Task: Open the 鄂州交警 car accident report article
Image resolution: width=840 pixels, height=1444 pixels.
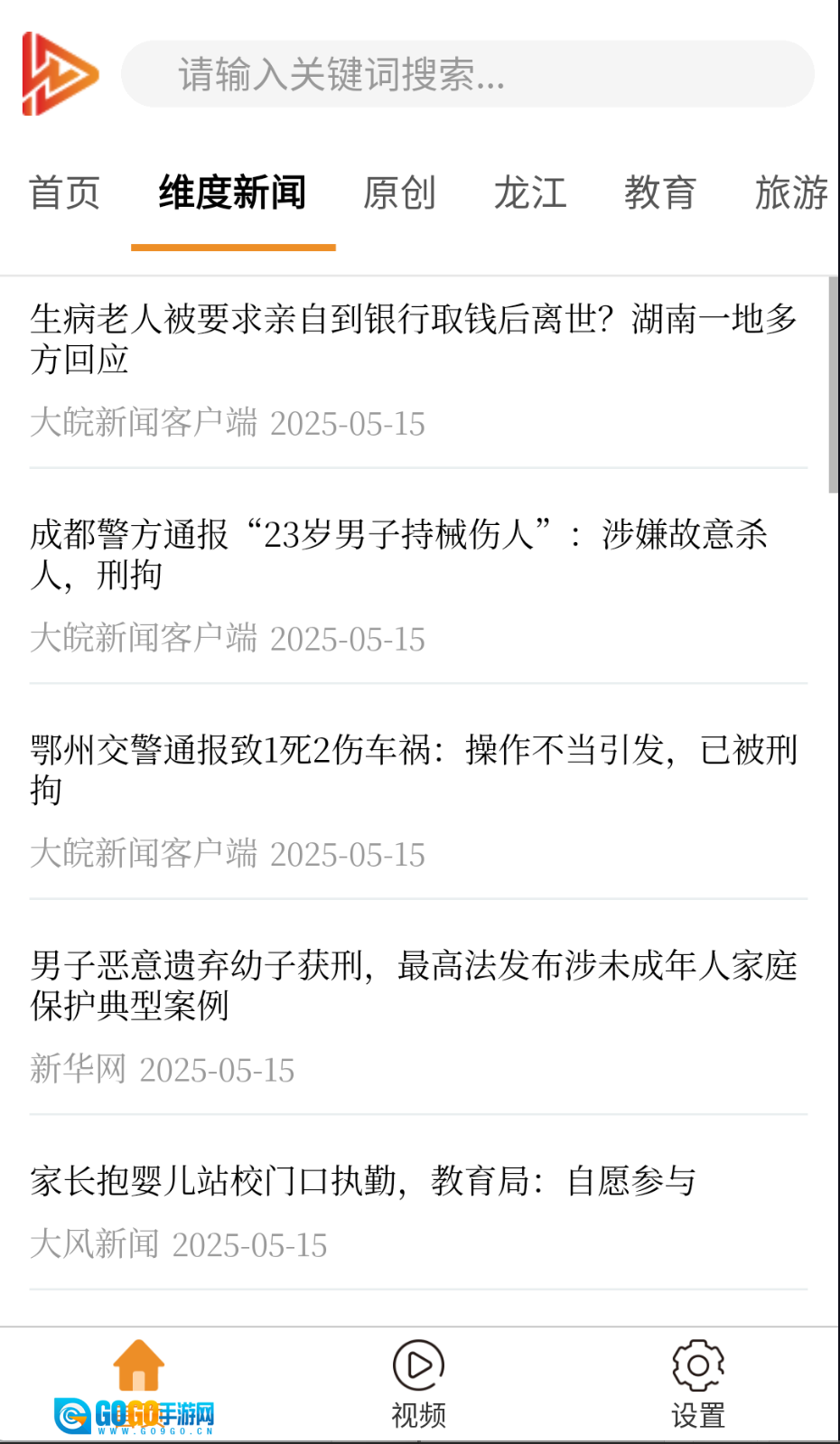Action: pos(414,769)
